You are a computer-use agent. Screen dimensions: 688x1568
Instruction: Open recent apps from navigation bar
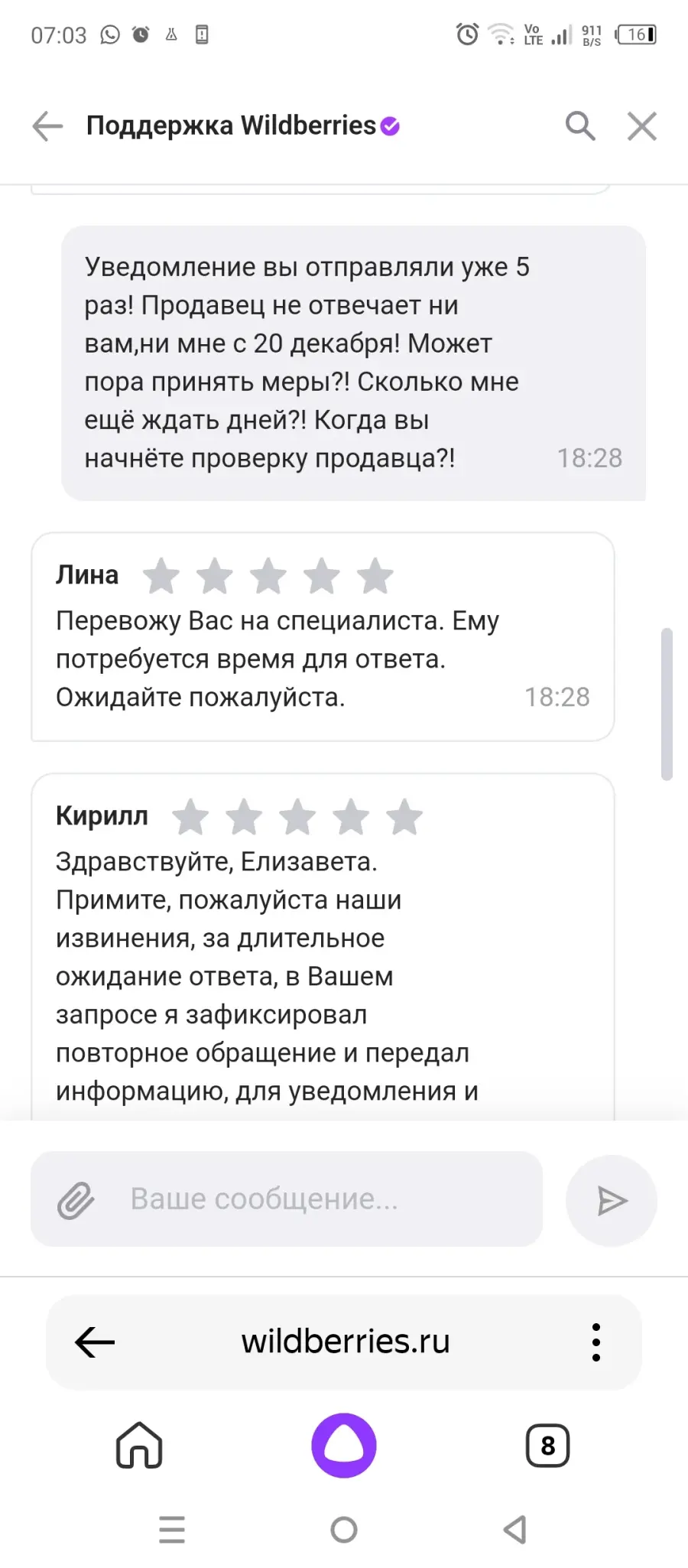click(x=172, y=1530)
